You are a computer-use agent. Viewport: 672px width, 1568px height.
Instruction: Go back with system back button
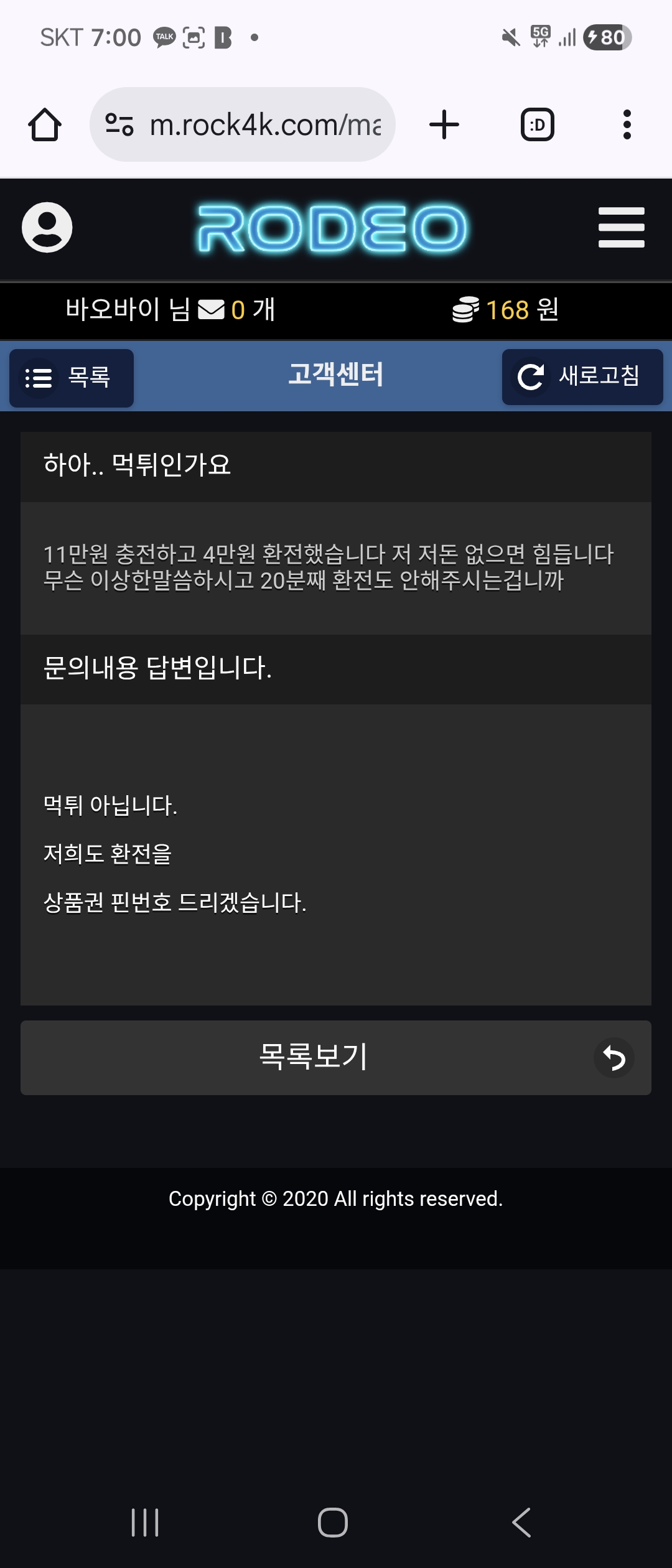click(521, 1523)
